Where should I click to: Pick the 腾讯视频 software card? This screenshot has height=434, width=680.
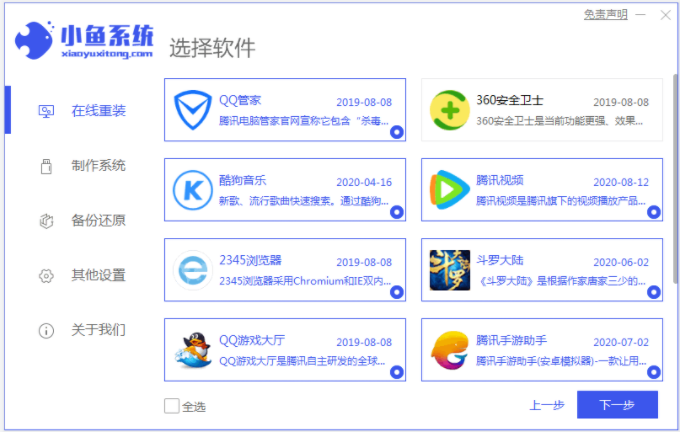pyautogui.click(x=541, y=190)
